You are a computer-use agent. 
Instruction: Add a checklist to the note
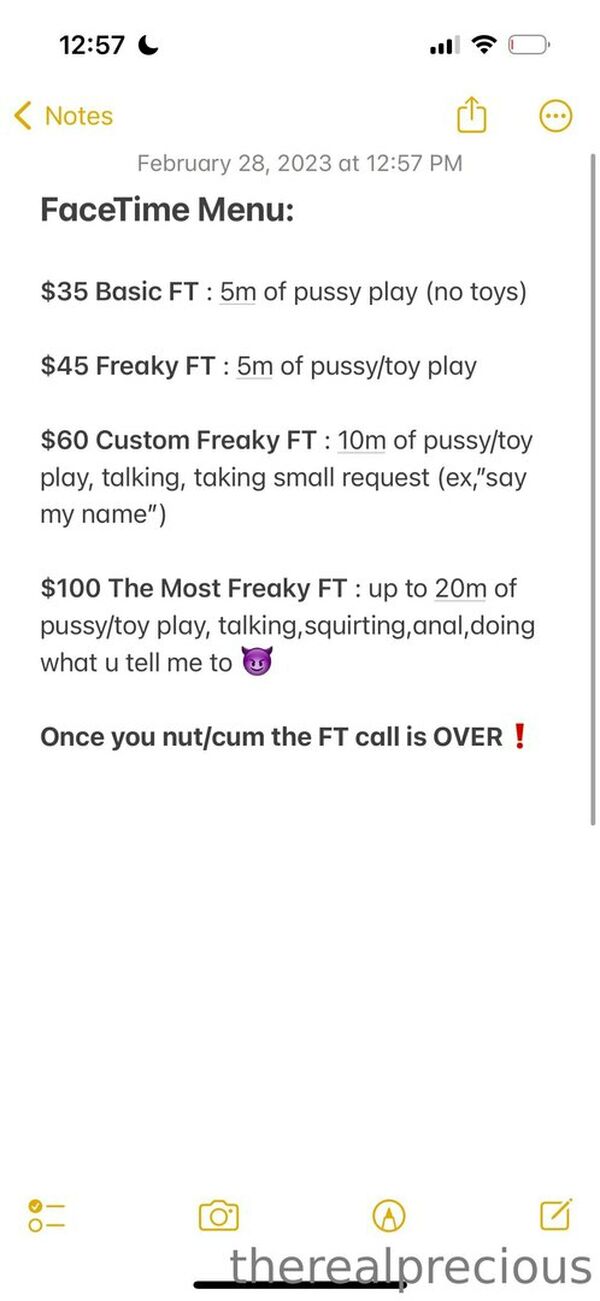47,1215
